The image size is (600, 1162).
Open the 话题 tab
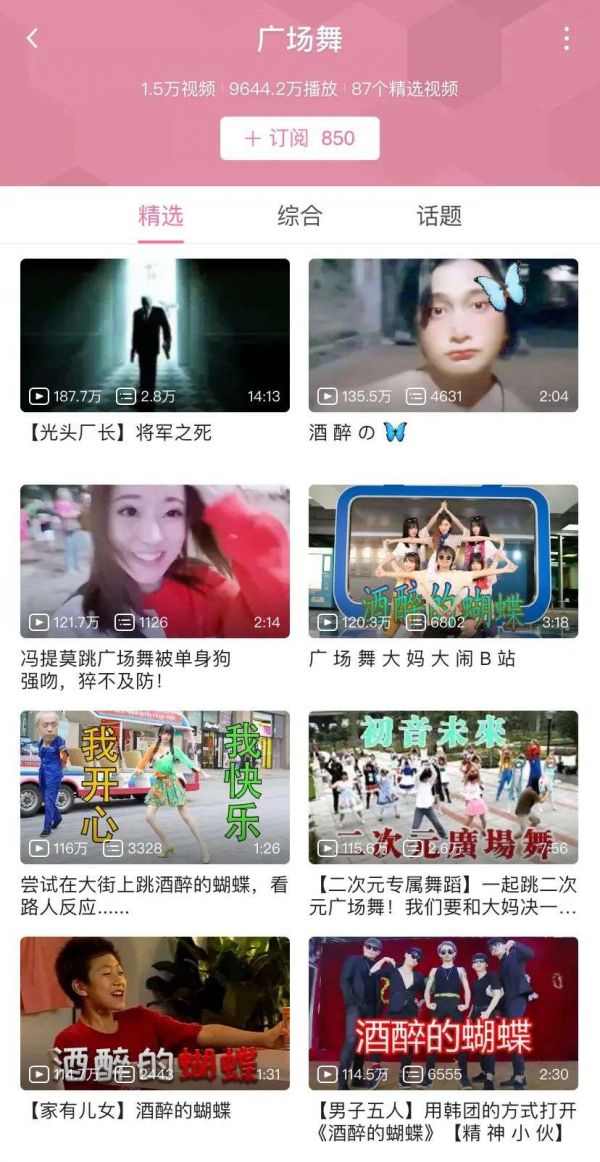tap(439, 216)
